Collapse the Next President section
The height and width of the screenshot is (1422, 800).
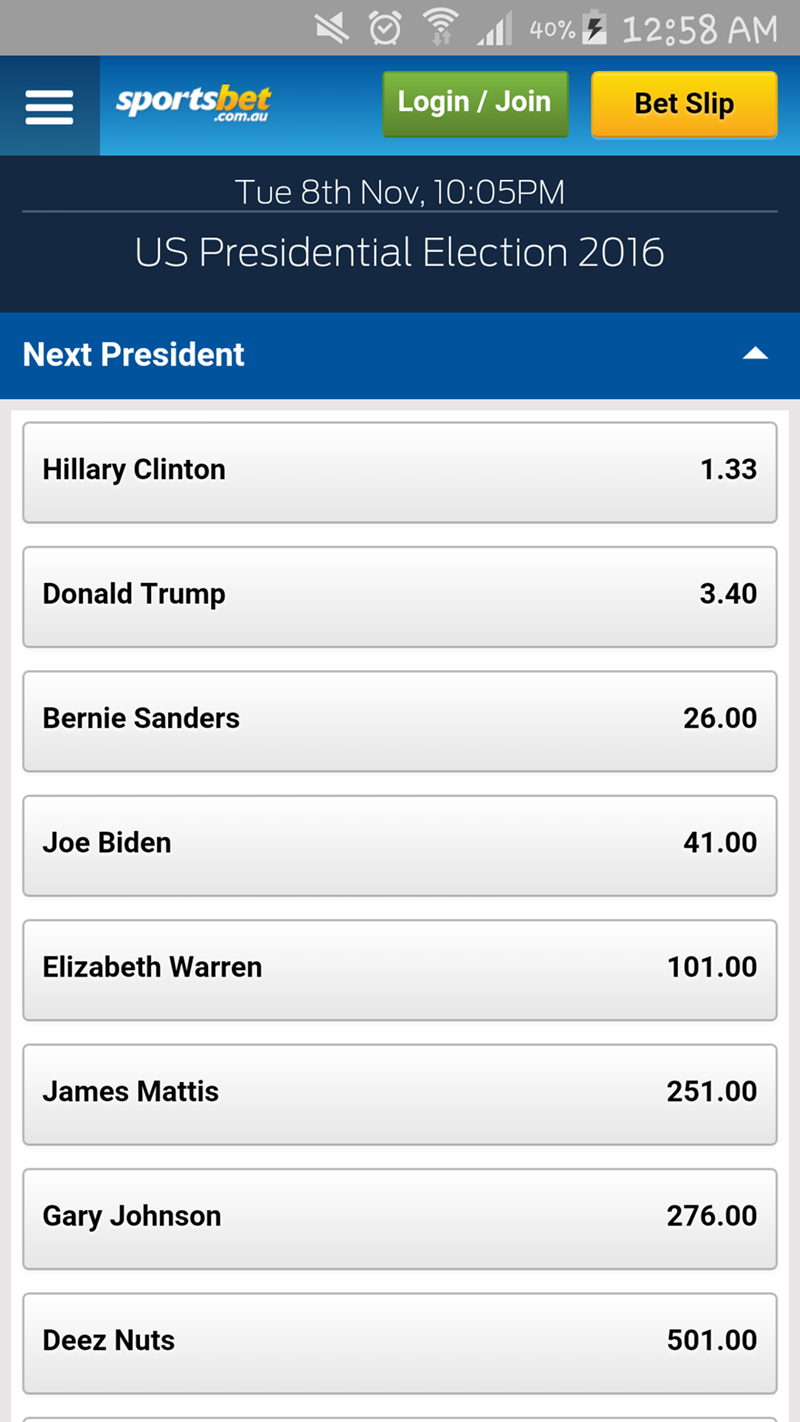[756, 354]
